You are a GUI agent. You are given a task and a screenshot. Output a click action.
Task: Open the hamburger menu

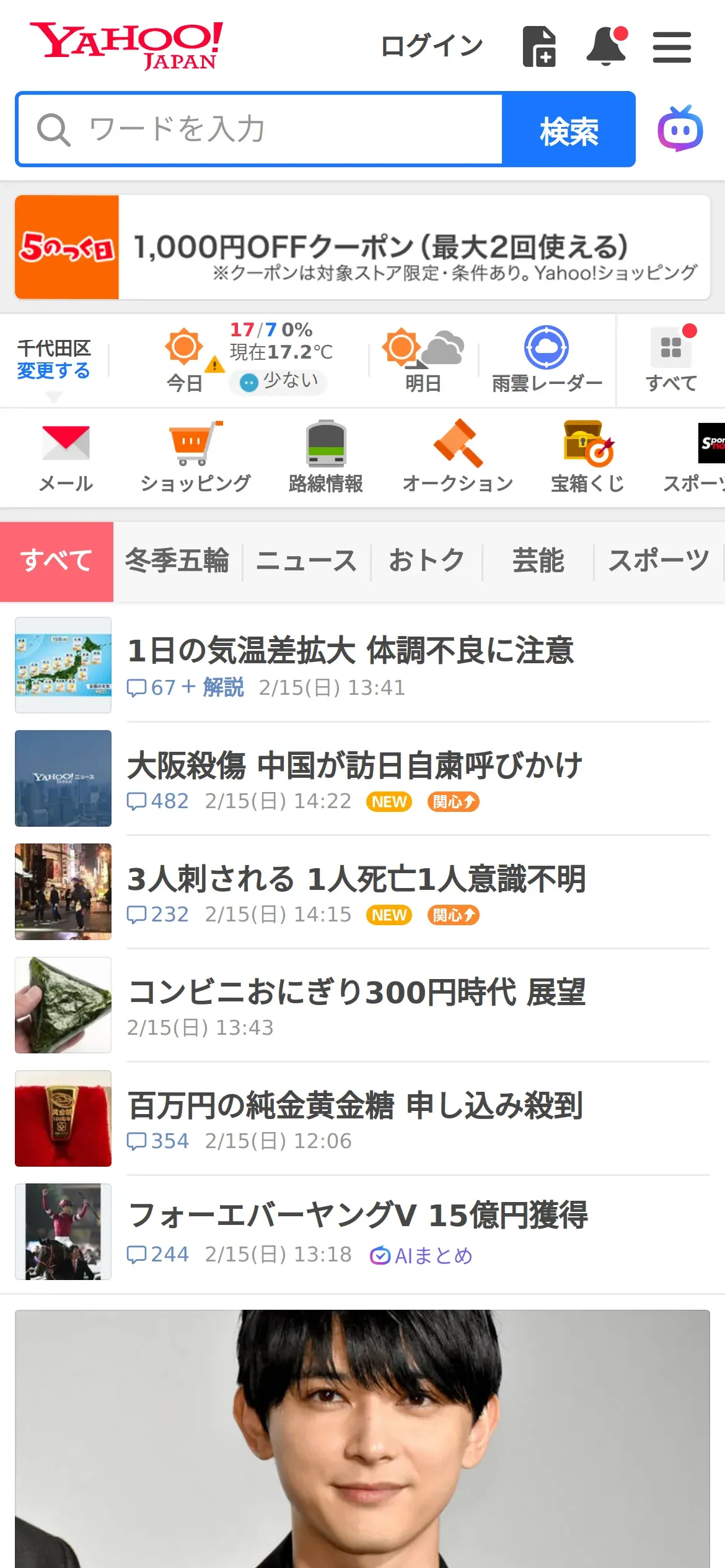coord(672,47)
